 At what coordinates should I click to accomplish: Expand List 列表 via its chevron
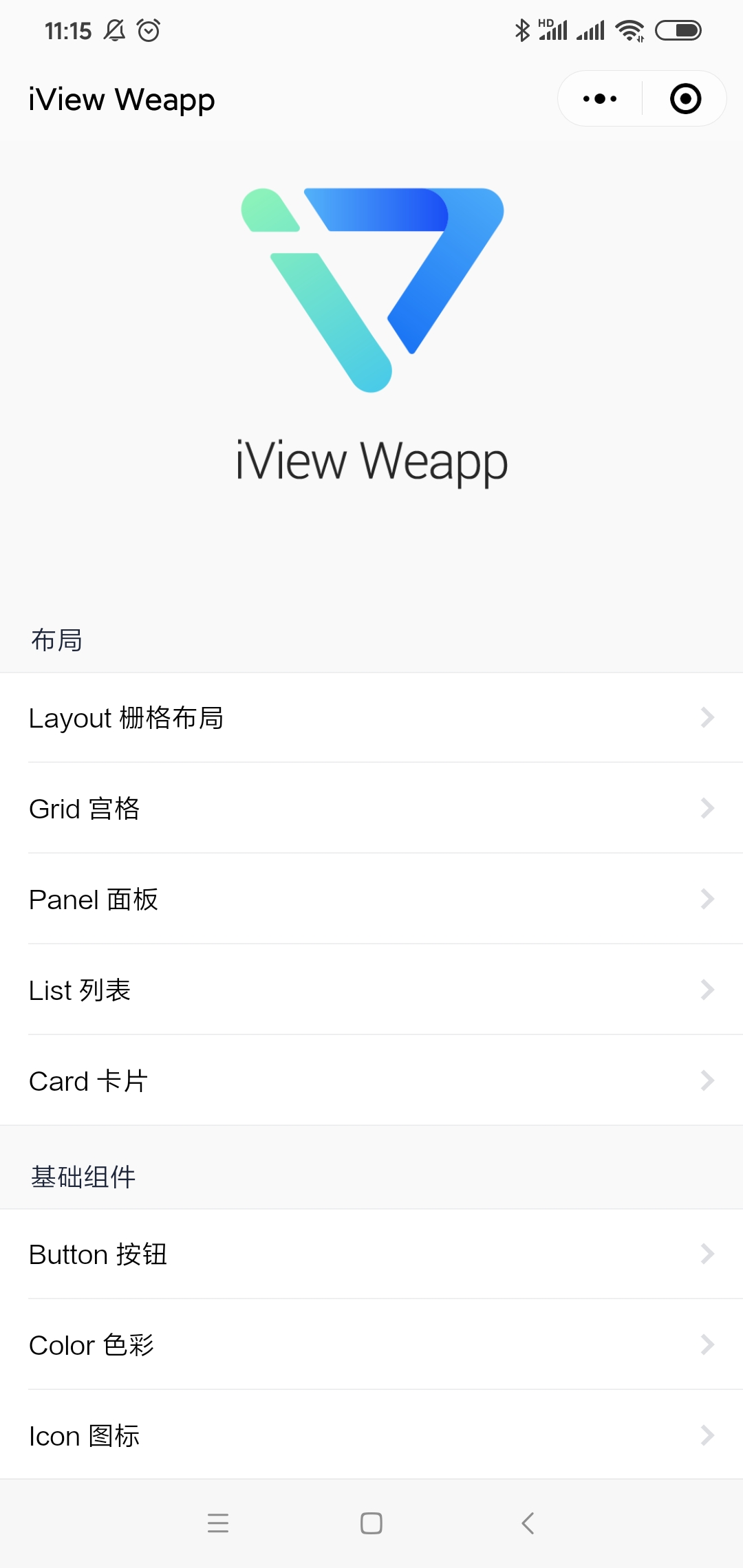click(x=707, y=990)
